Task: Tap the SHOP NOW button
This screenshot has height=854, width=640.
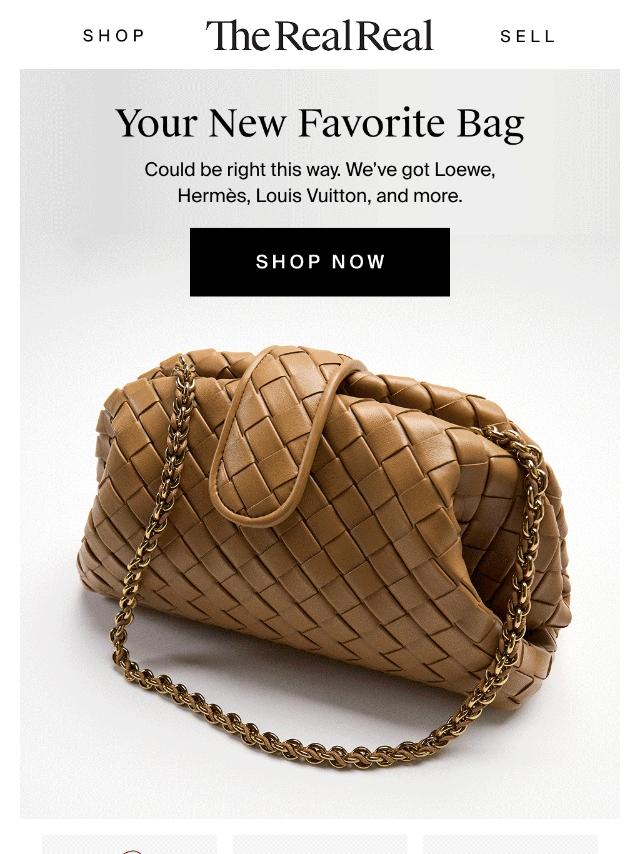Action: (320, 262)
